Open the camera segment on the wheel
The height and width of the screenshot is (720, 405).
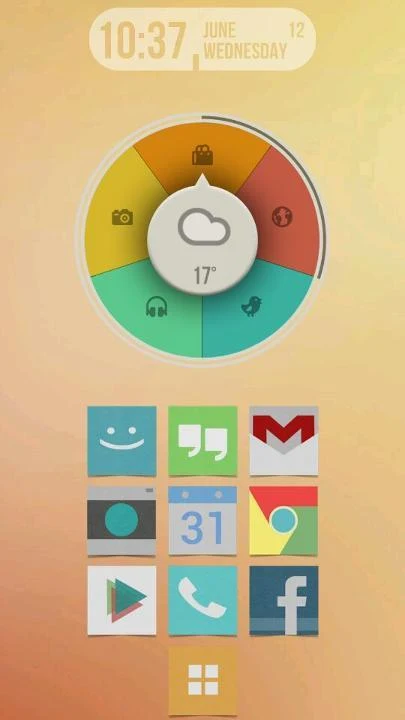point(122,217)
